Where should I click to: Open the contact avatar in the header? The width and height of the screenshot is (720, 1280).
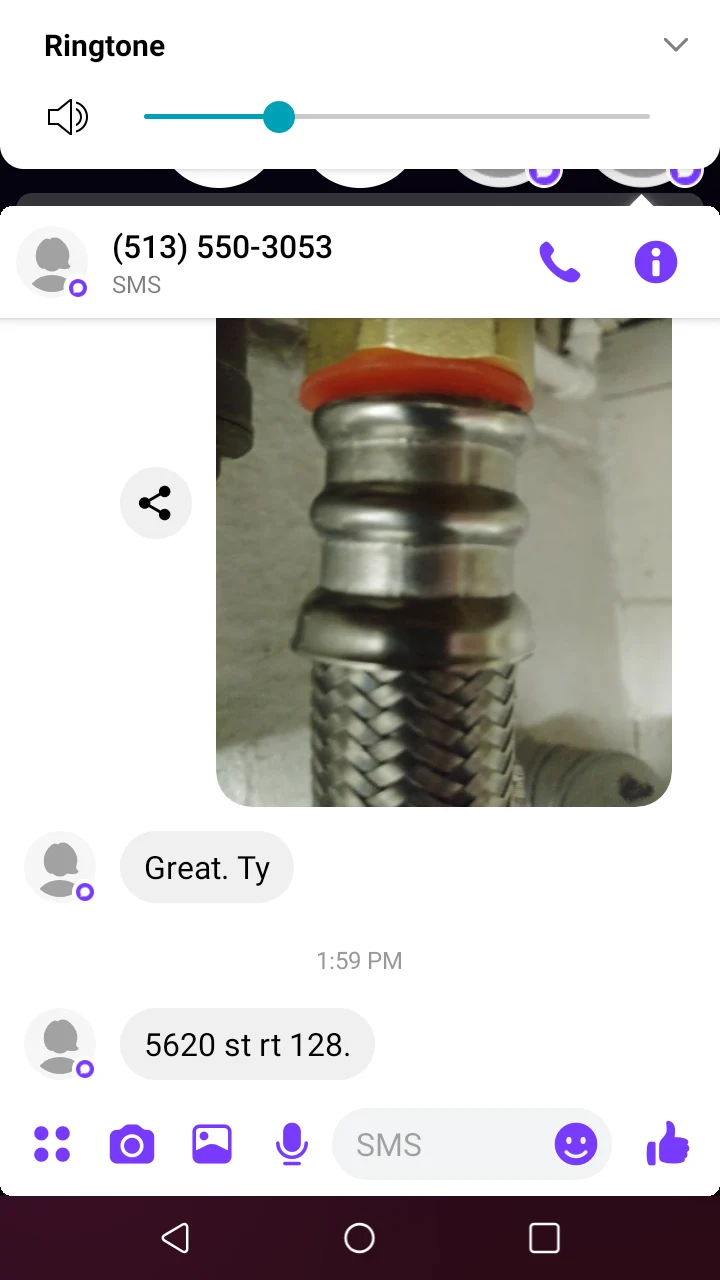[x=52, y=262]
